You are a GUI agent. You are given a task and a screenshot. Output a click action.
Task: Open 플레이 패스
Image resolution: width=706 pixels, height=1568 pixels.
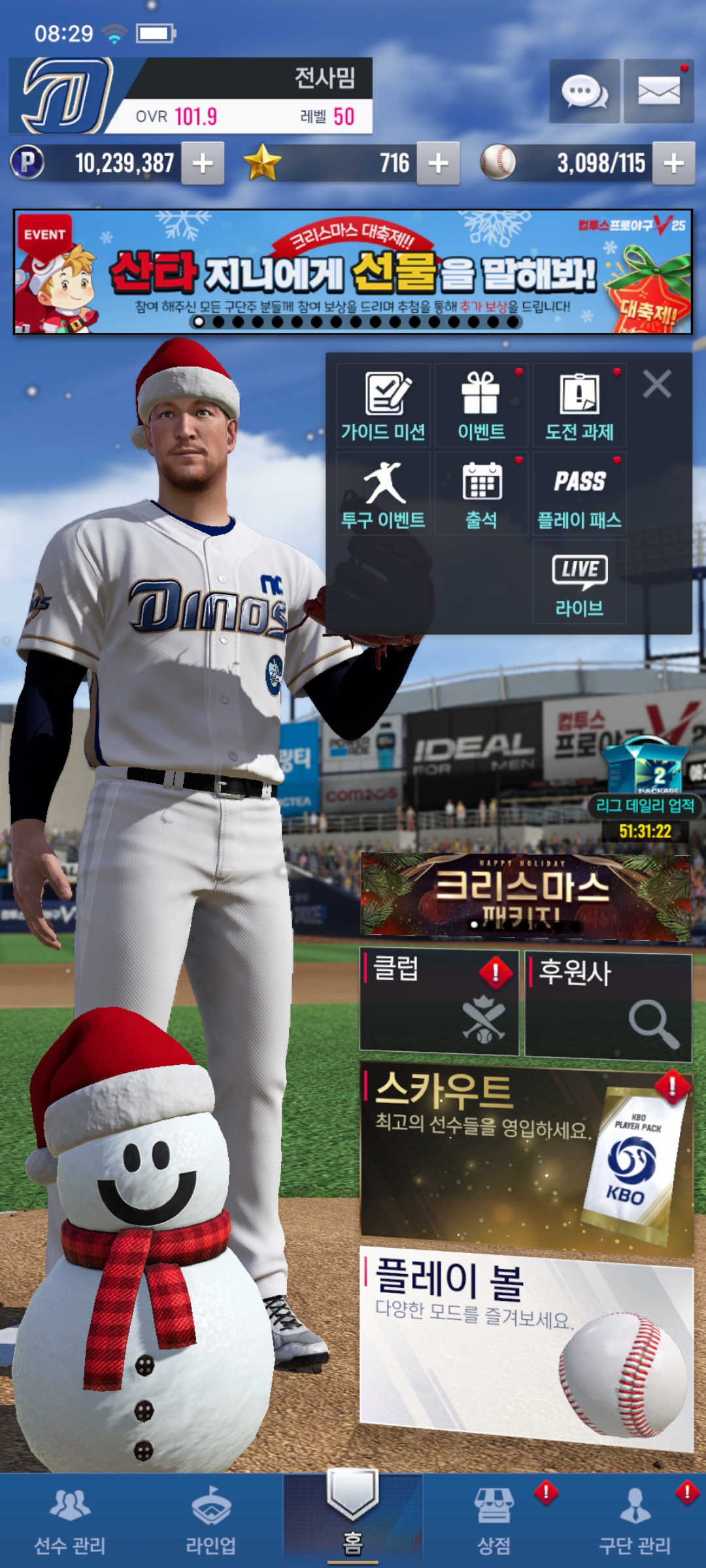point(580,495)
